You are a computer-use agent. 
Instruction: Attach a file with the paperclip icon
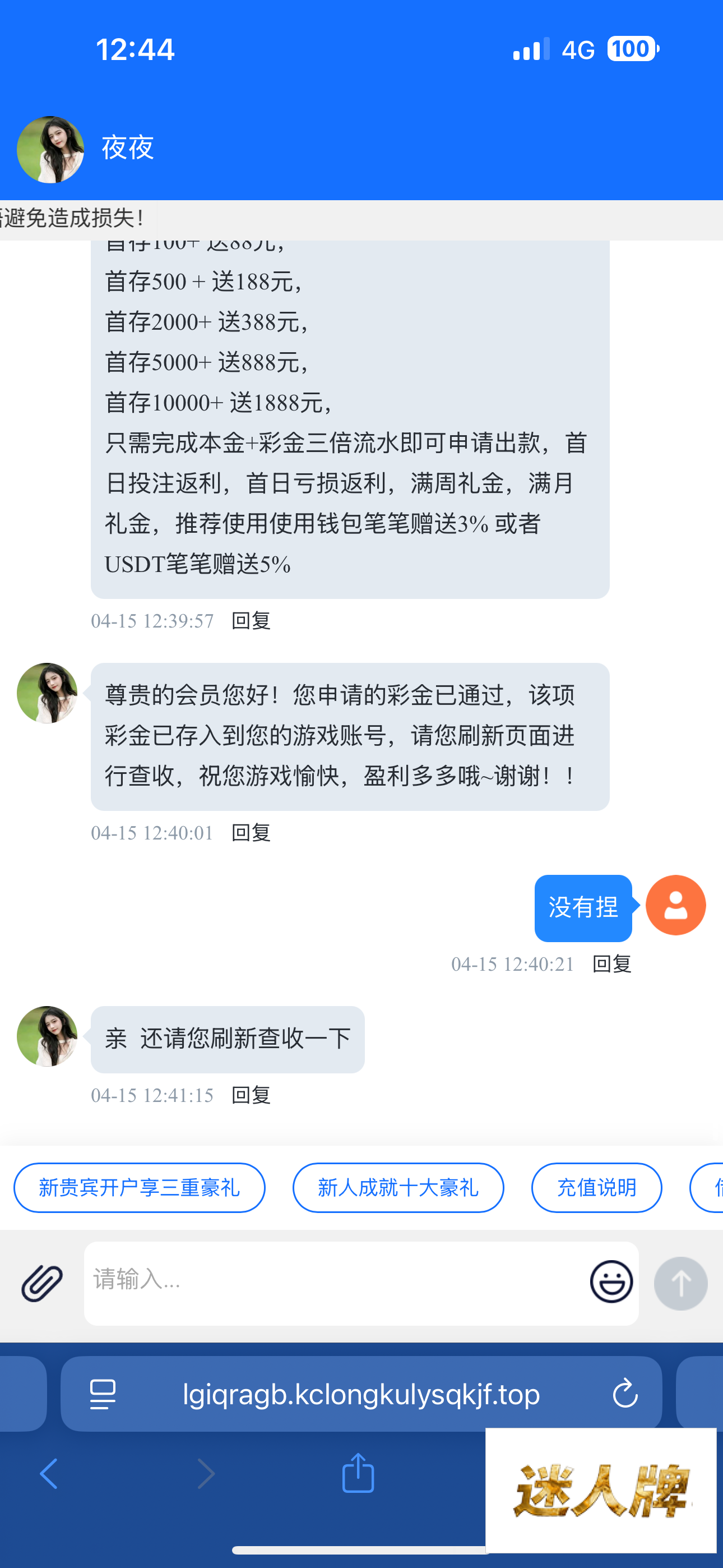[x=42, y=1282]
